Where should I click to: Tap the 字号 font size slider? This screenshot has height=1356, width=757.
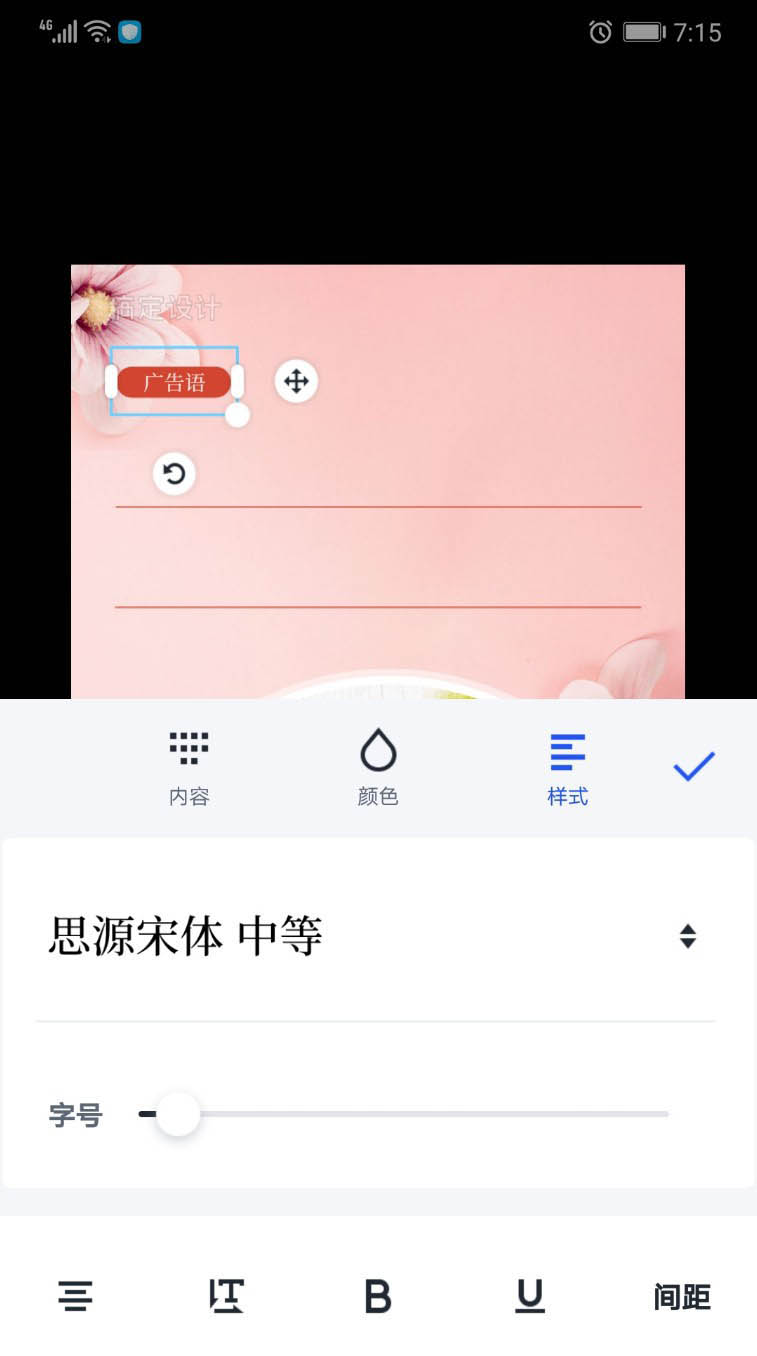tap(404, 1114)
